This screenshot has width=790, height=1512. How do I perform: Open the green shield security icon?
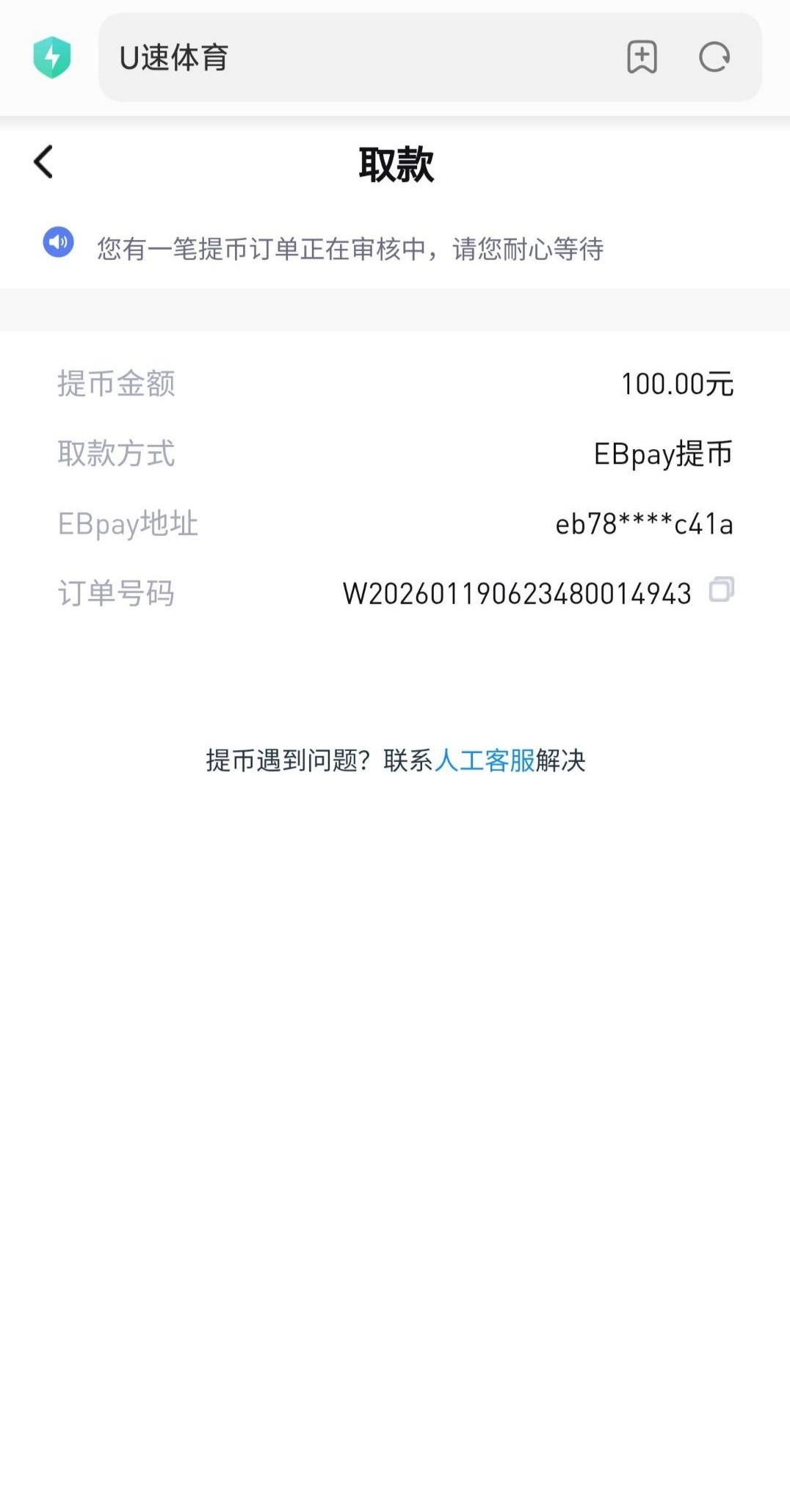pyautogui.click(x=52, y=57)
